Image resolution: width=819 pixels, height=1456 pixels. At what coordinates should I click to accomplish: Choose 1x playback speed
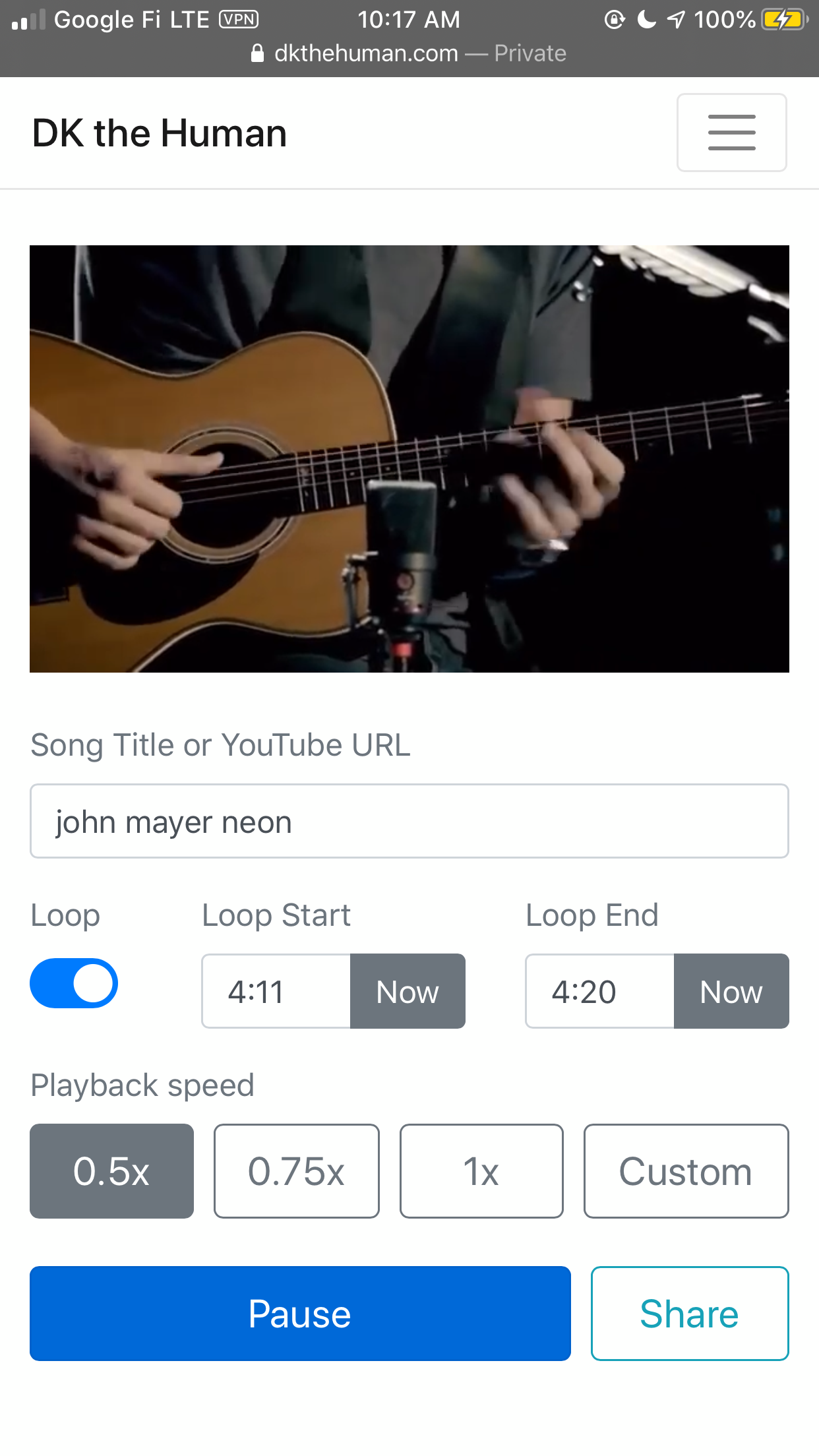(x=481, y=1171)
